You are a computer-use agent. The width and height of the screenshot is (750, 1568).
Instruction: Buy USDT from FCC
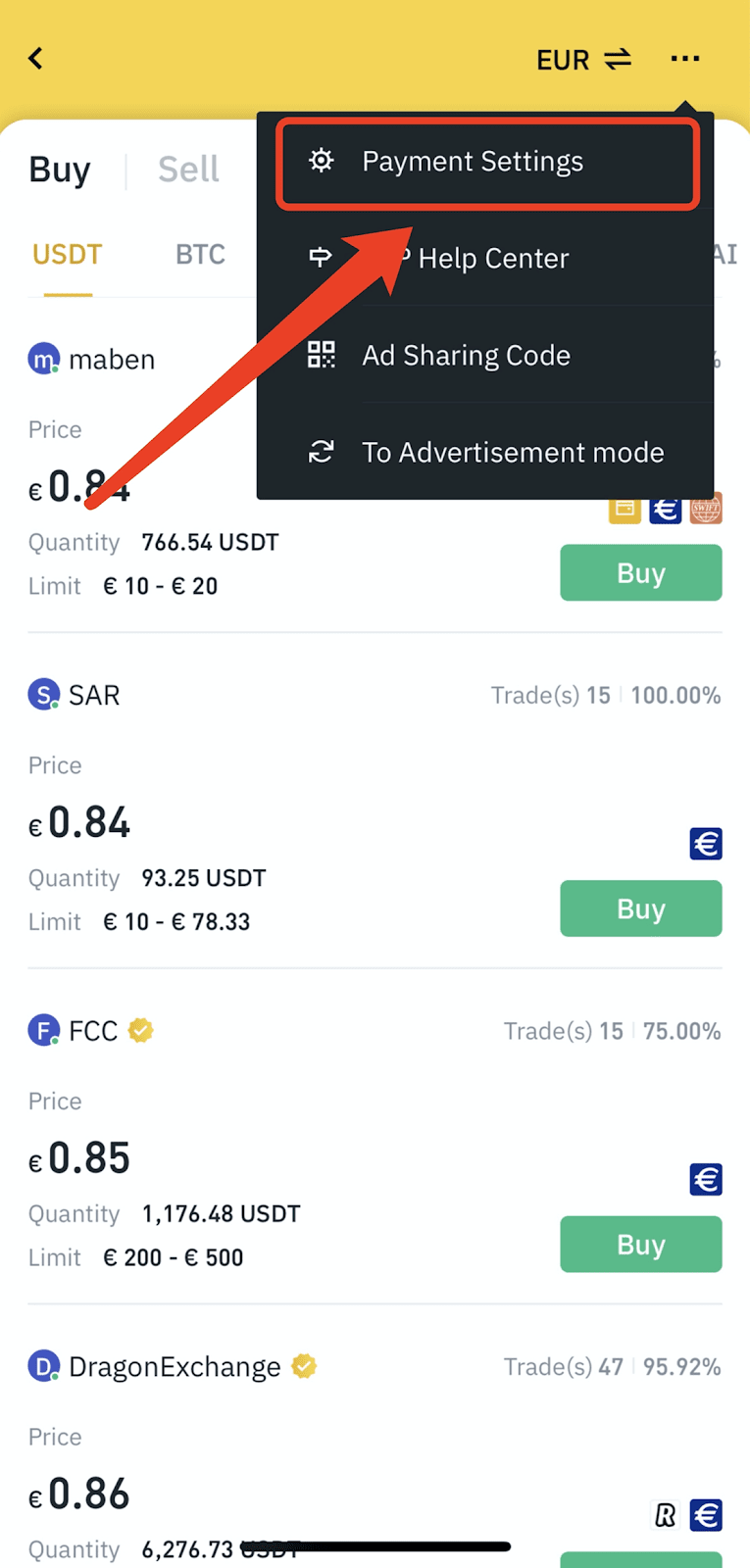click(x=641, y=1245)
